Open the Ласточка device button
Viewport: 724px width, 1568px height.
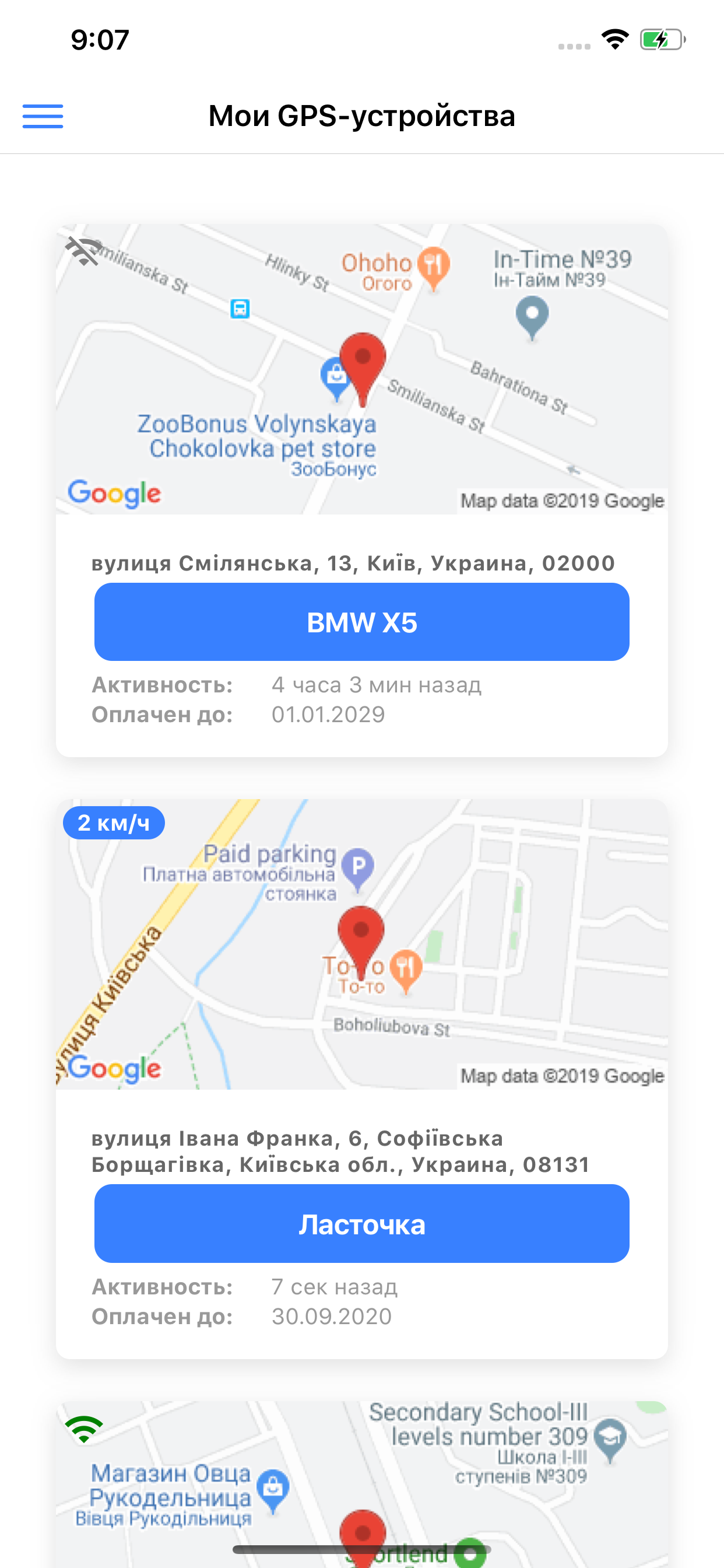tap(361, 1223)
